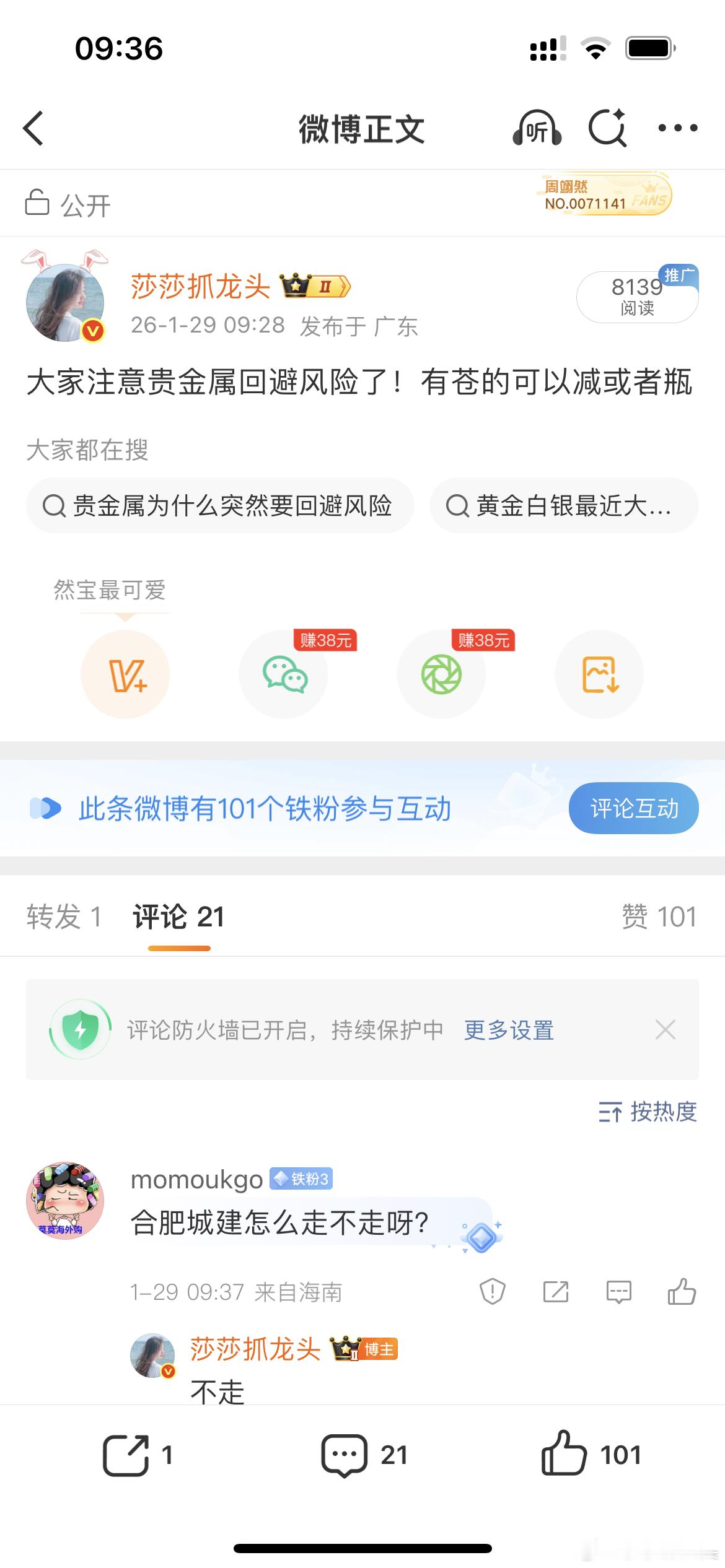Viewport: 725px width, 1568px height.
Task: Share the post to WeChat Moments
Action: [x=441, y=675]
